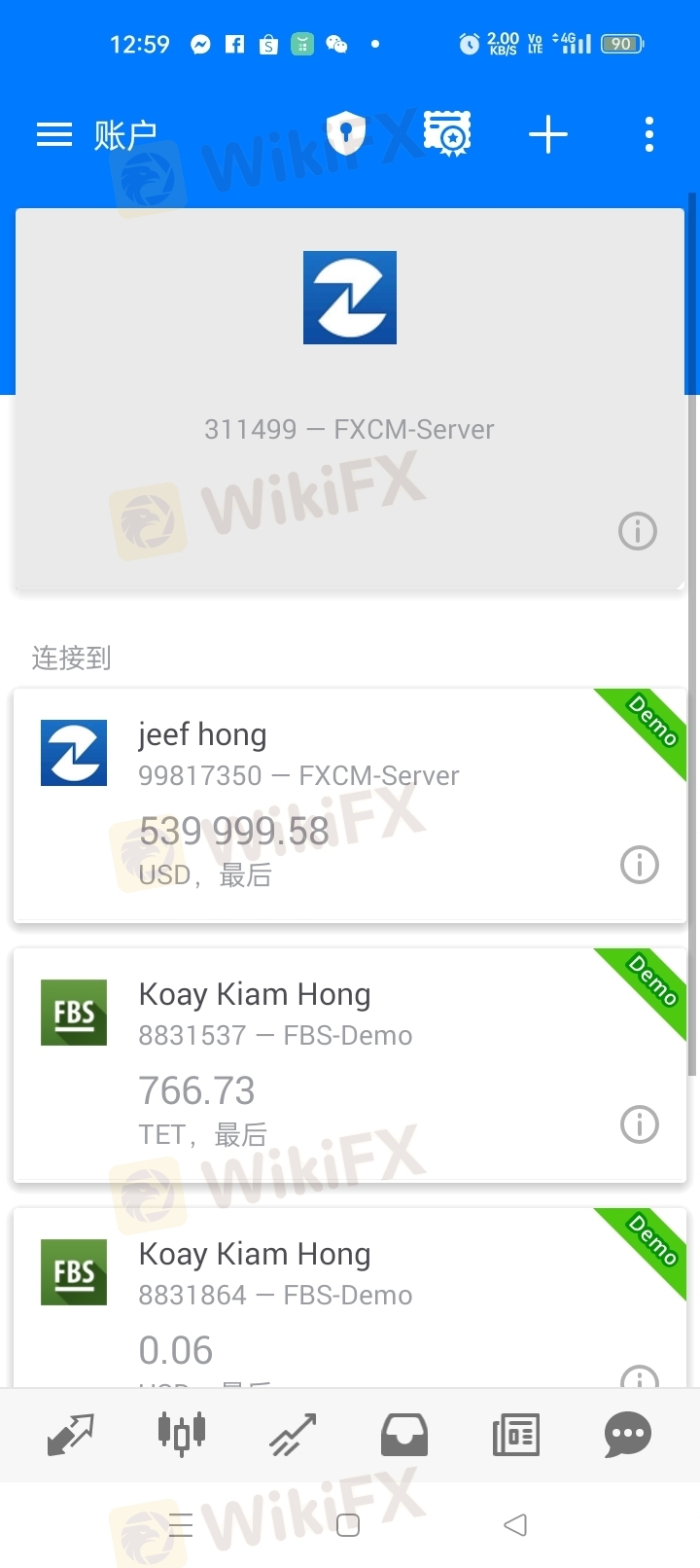This screenshot has height=1568, width=700.
Task: Show info for account 311499
Action: point(638,531)
